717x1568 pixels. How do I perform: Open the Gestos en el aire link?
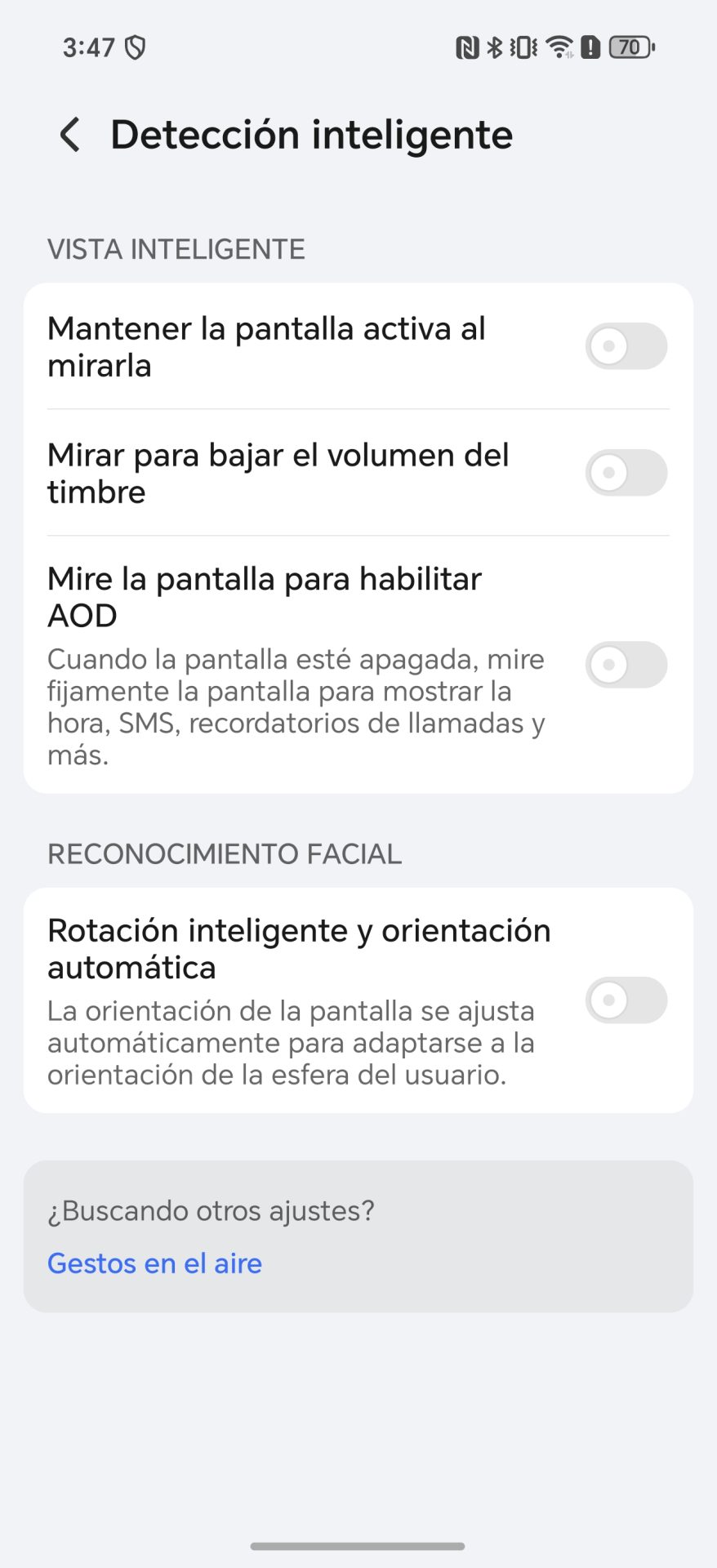click(155, 1263)
